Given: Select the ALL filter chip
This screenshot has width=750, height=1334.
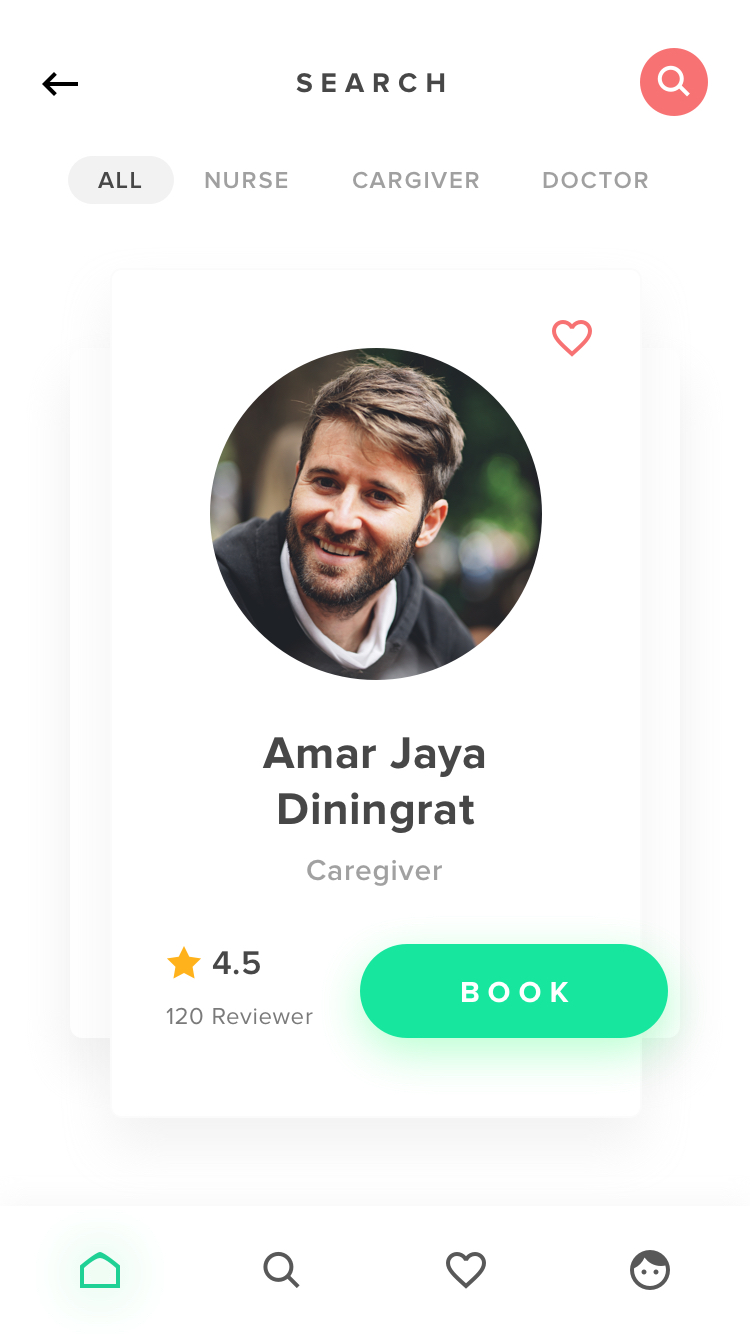Looking at the screenshot, I should (x=120, y=180).
